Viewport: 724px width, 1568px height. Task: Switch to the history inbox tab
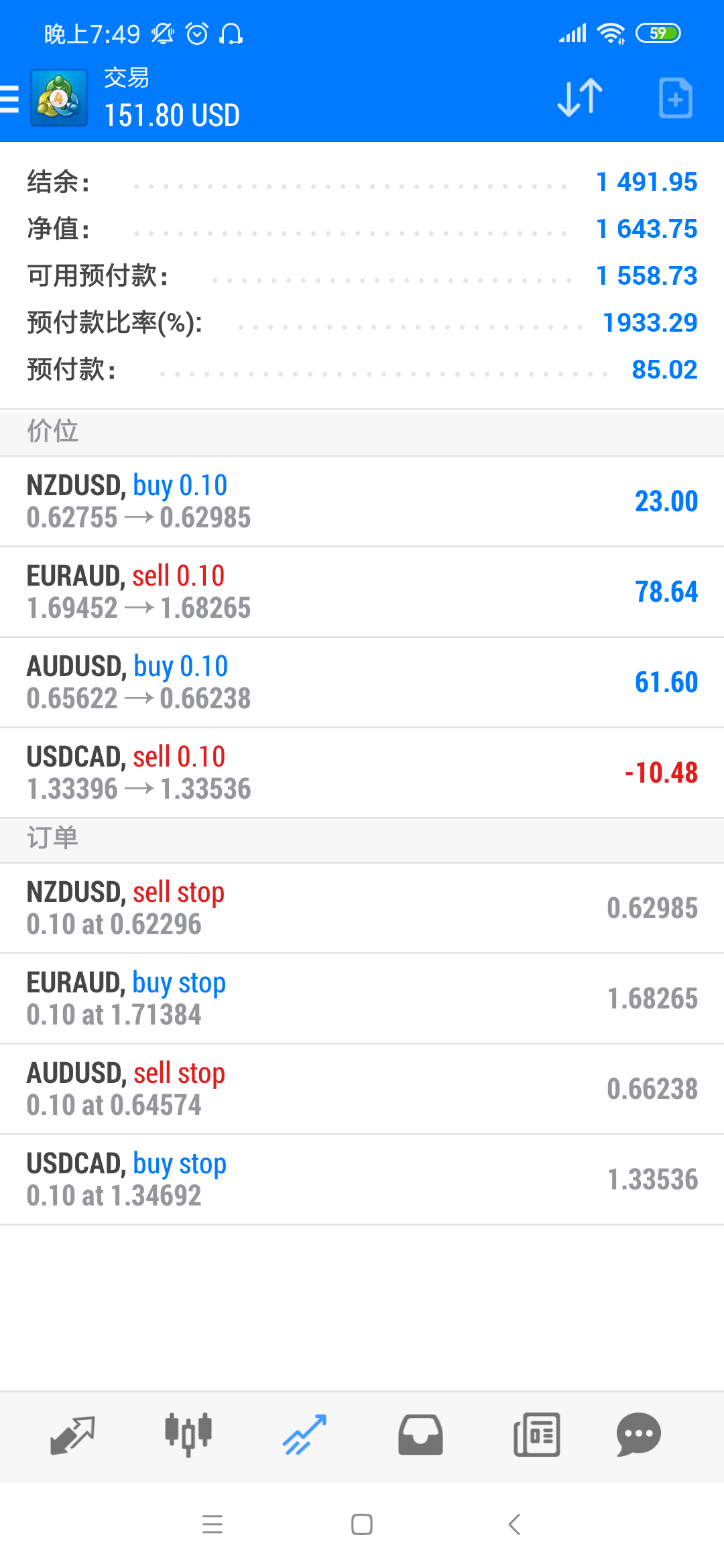coord(420,1435)
